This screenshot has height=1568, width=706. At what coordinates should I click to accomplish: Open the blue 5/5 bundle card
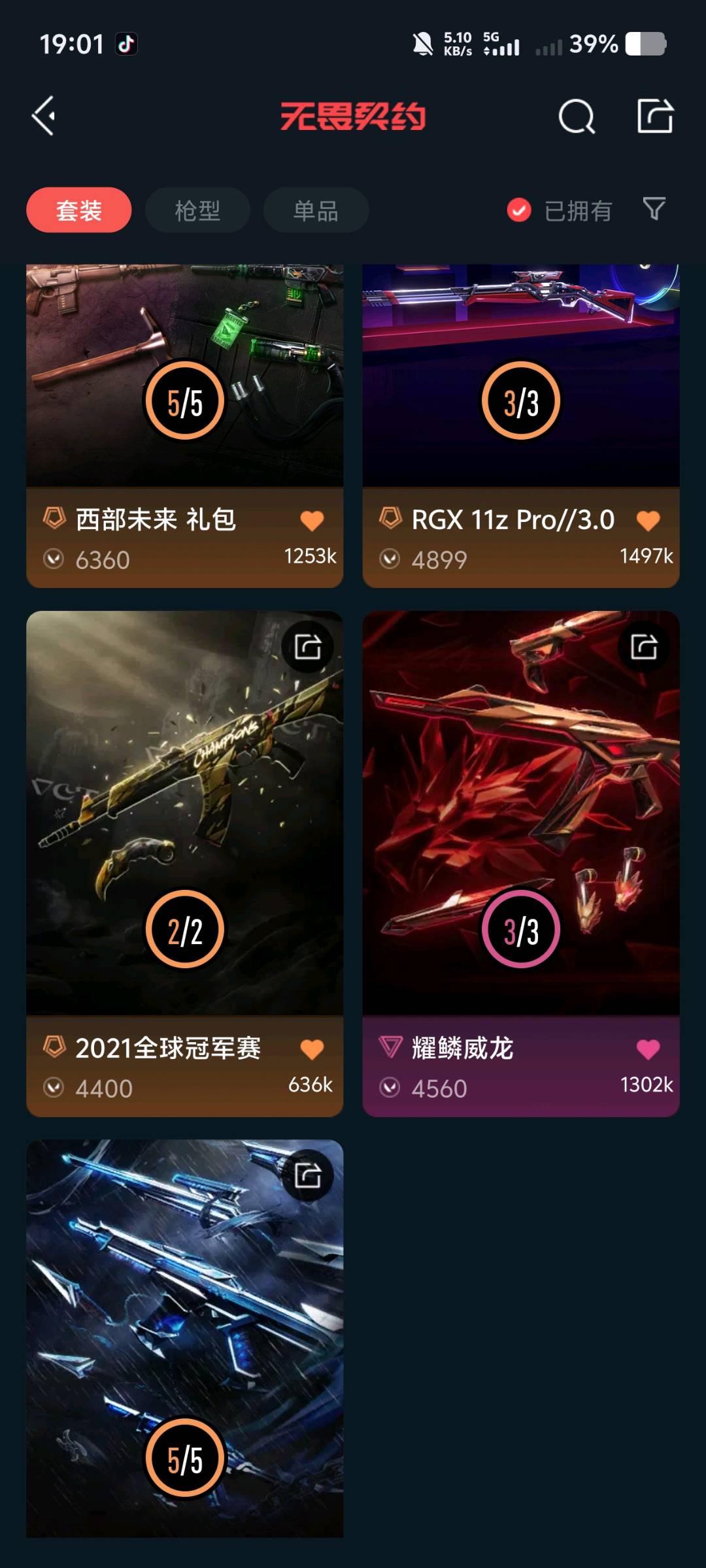pyautogui.click(x=184, y=1339)
